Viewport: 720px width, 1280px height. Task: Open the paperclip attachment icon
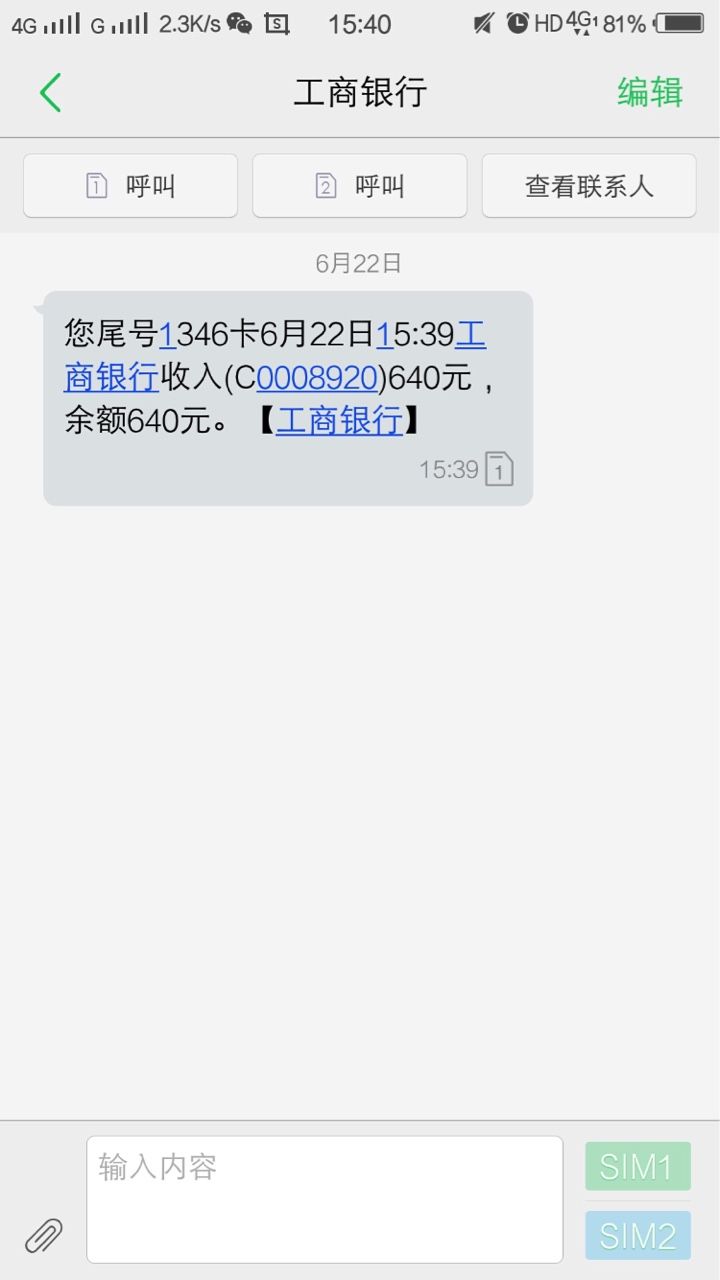43,1236
